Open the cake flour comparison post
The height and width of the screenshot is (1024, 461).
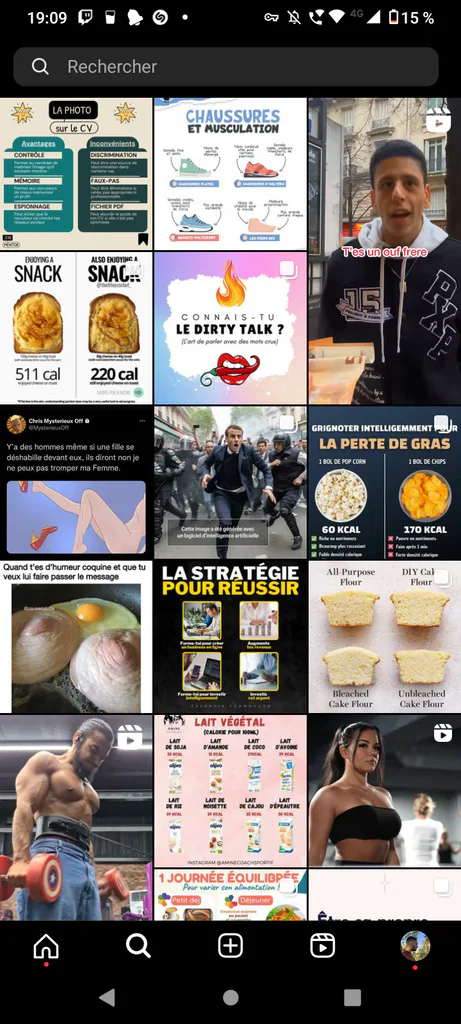[x=385, y=636]
